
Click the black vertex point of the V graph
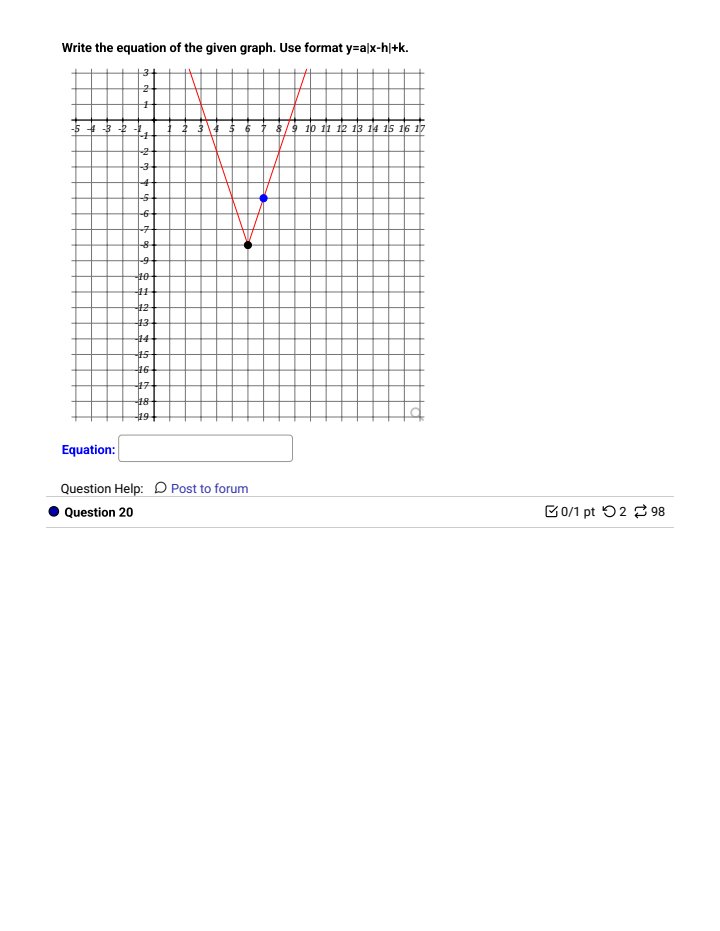coord(248,243)
